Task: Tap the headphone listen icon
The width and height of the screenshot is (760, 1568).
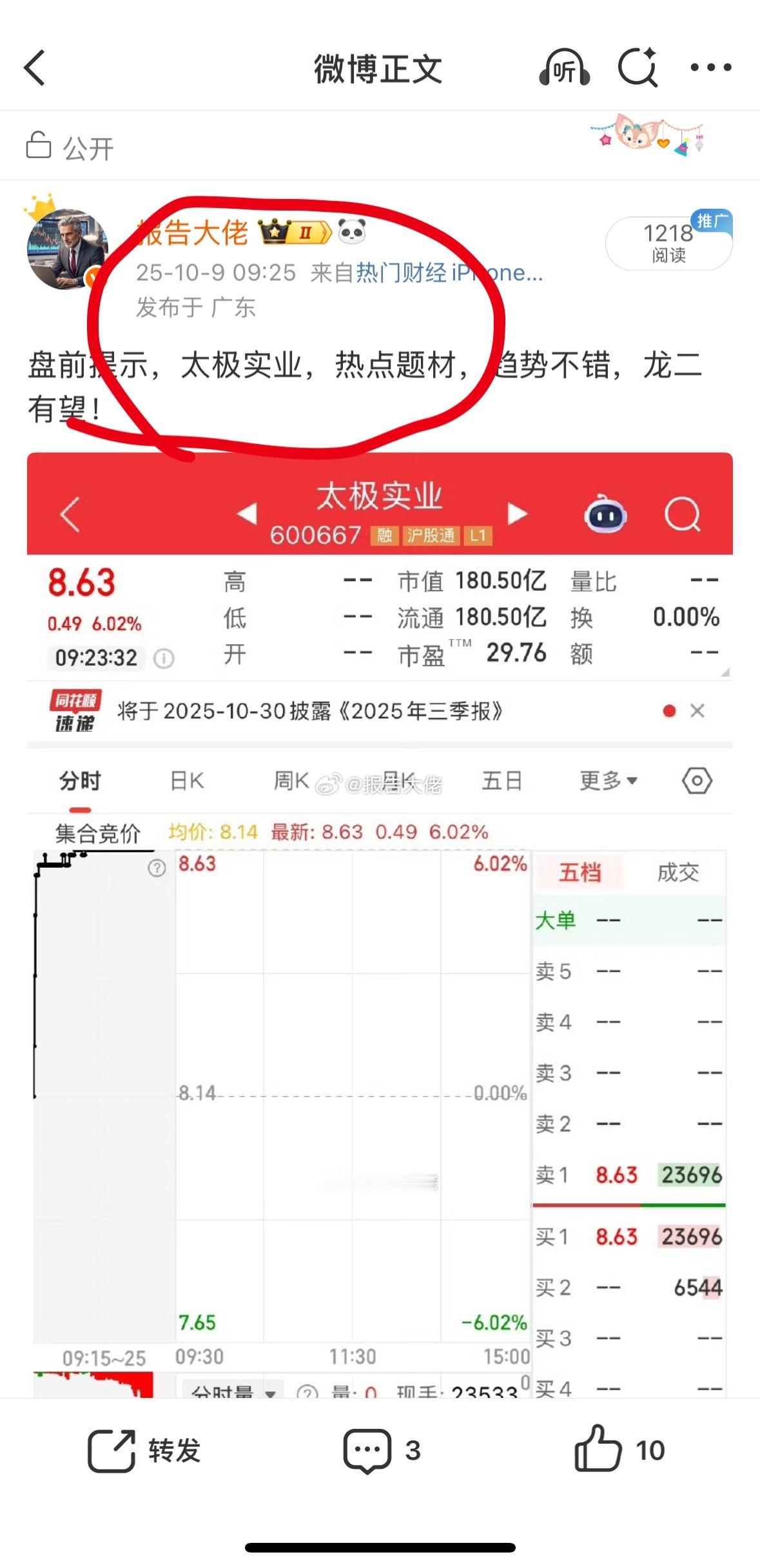Action: click(x=564, y=68)
